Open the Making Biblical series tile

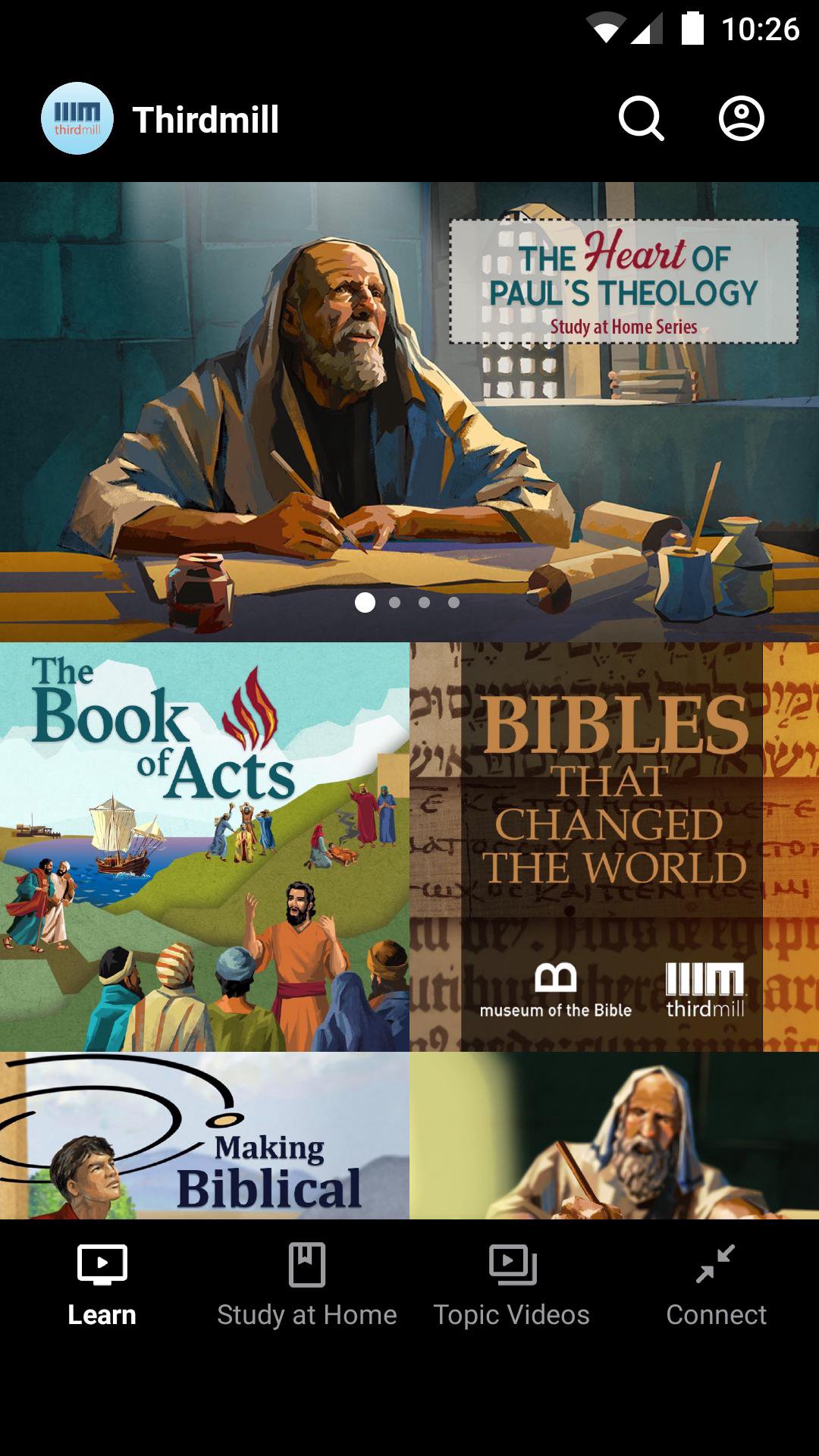click(x=205, y=1135)
